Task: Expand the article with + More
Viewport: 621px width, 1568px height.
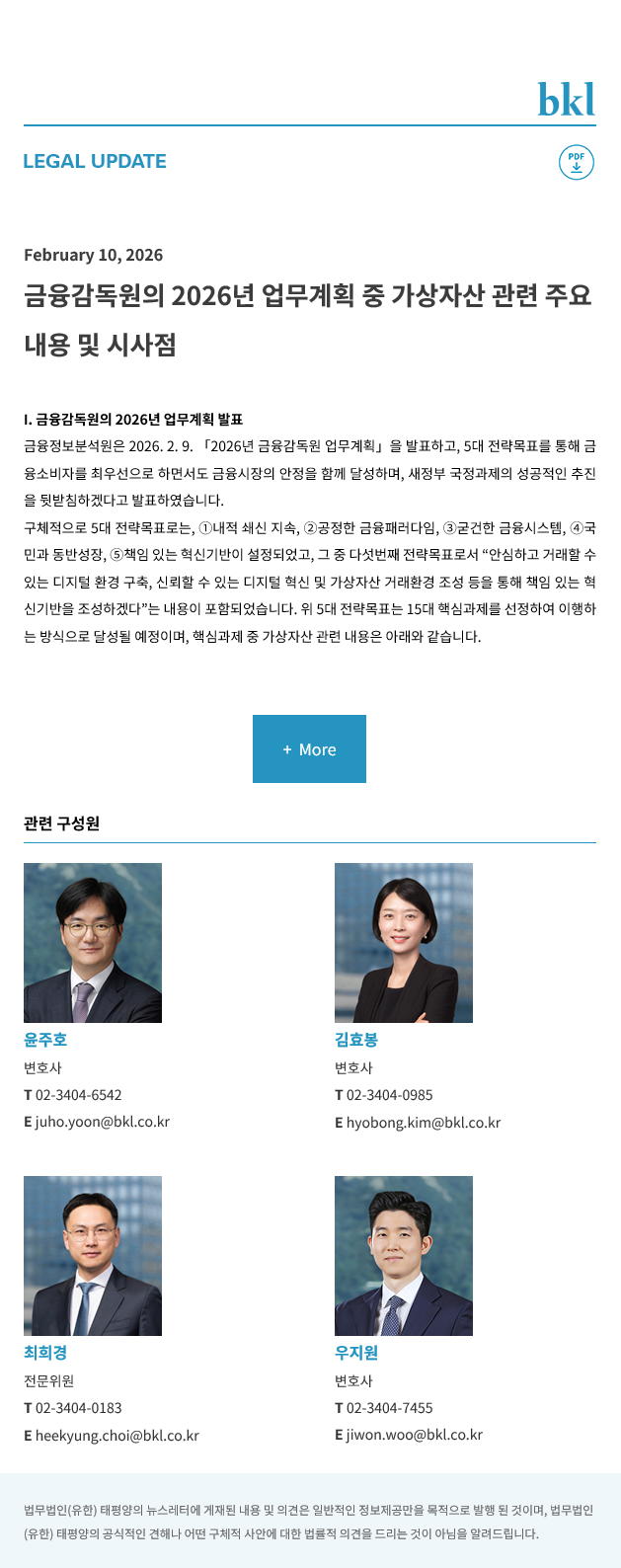Action: [x=309, y=749]
